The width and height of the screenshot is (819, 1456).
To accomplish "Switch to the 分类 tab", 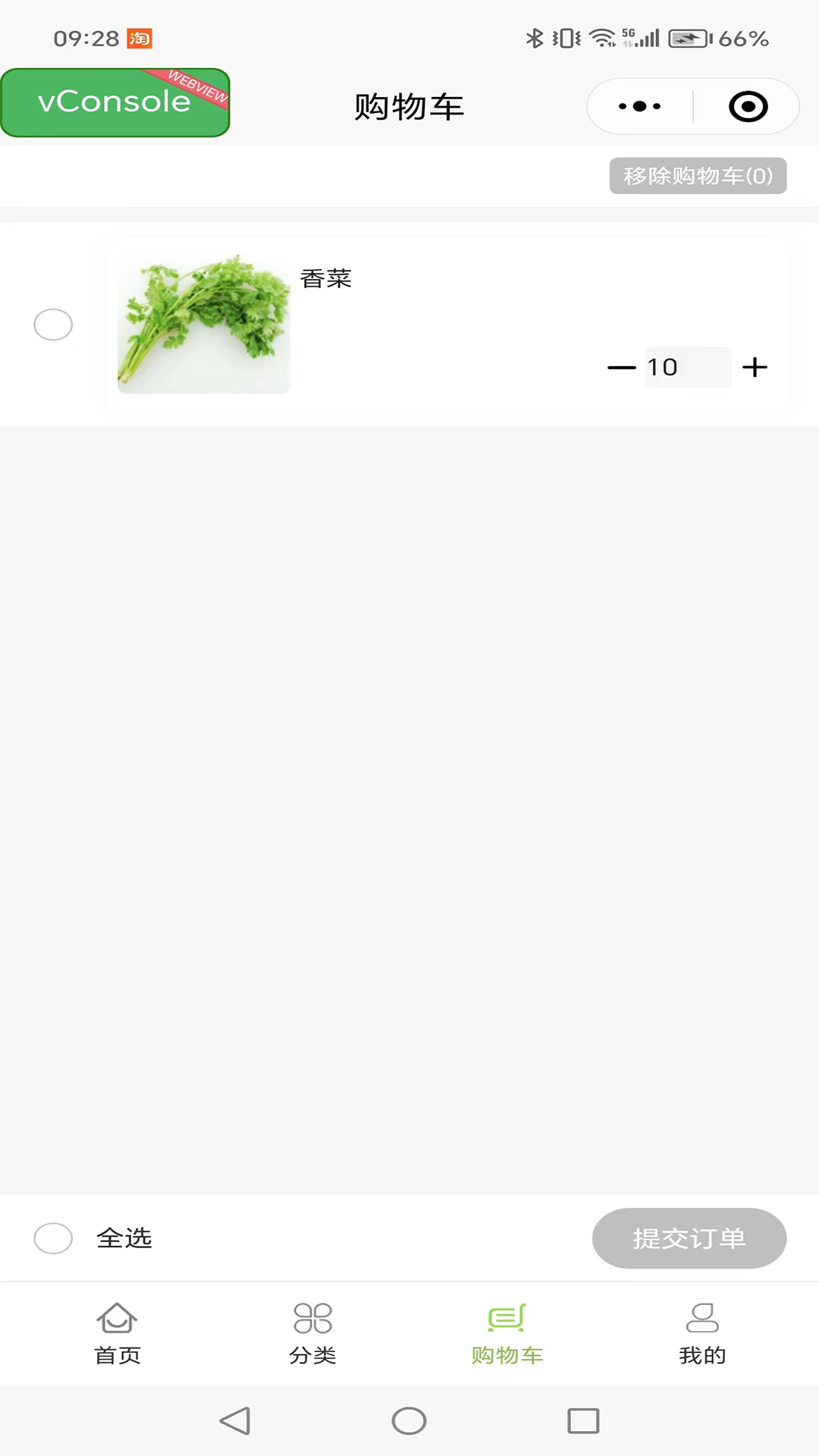I will [312, 1334].
